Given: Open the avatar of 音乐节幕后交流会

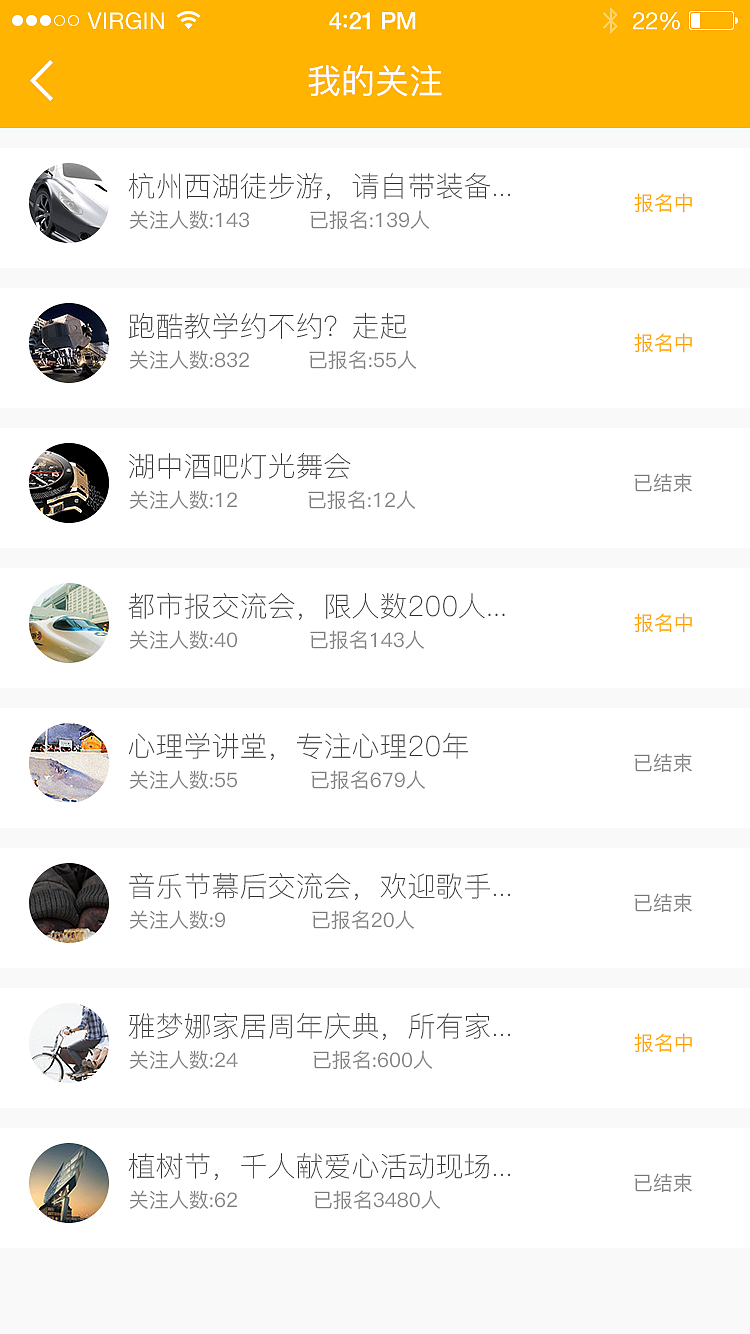Looking at the screenshot, I should [68, 903].
